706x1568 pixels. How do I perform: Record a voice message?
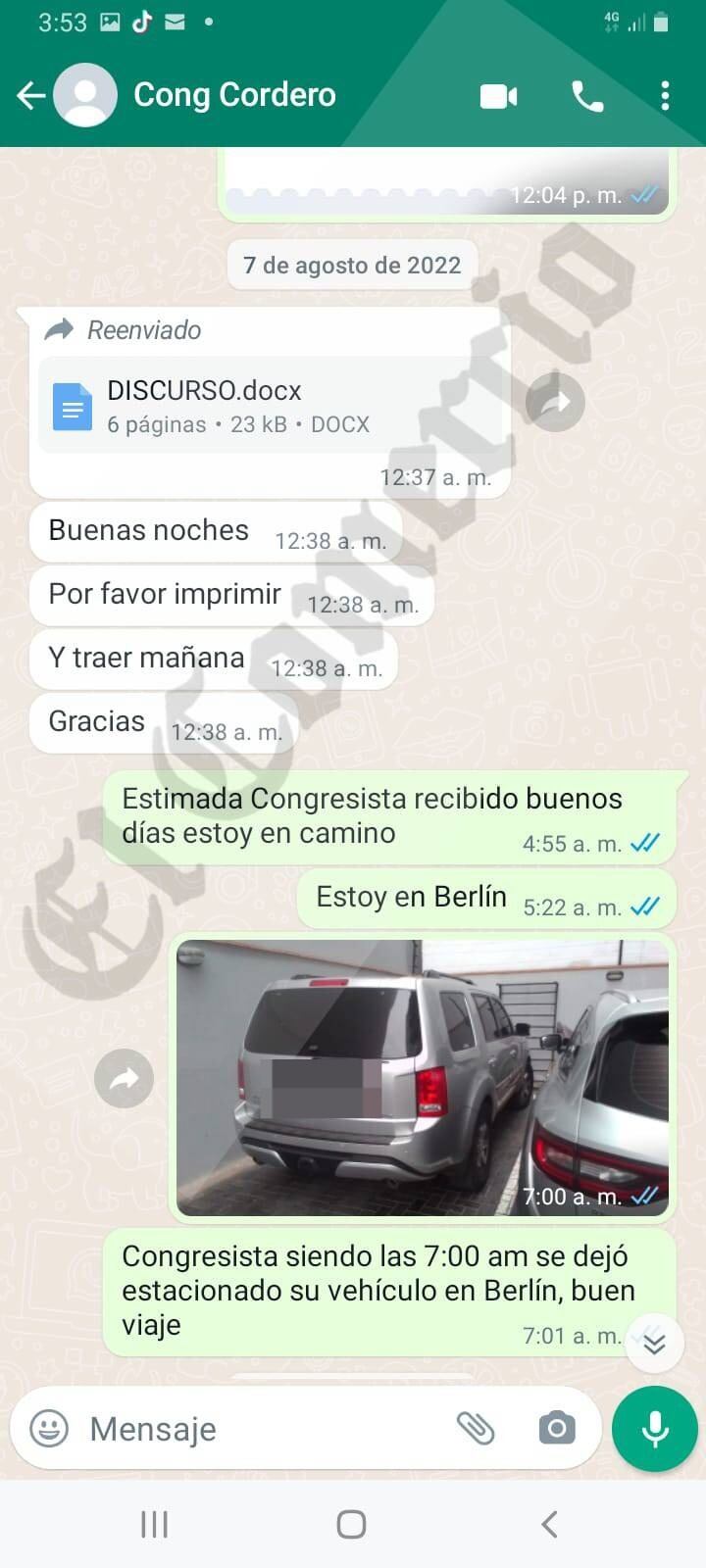(654, 1429)
